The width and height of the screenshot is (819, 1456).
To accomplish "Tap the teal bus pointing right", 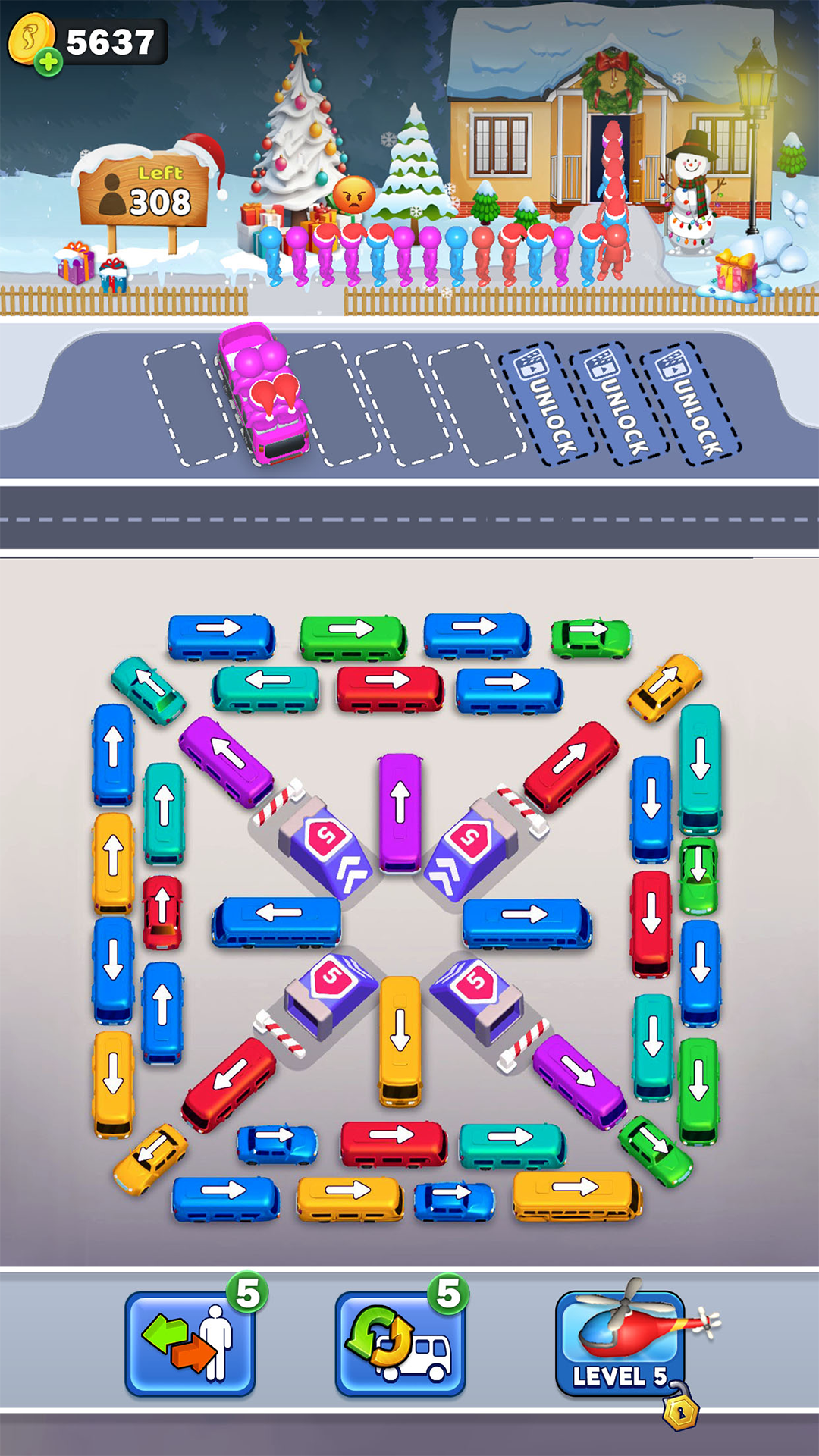I will (x=512, y=1145).
